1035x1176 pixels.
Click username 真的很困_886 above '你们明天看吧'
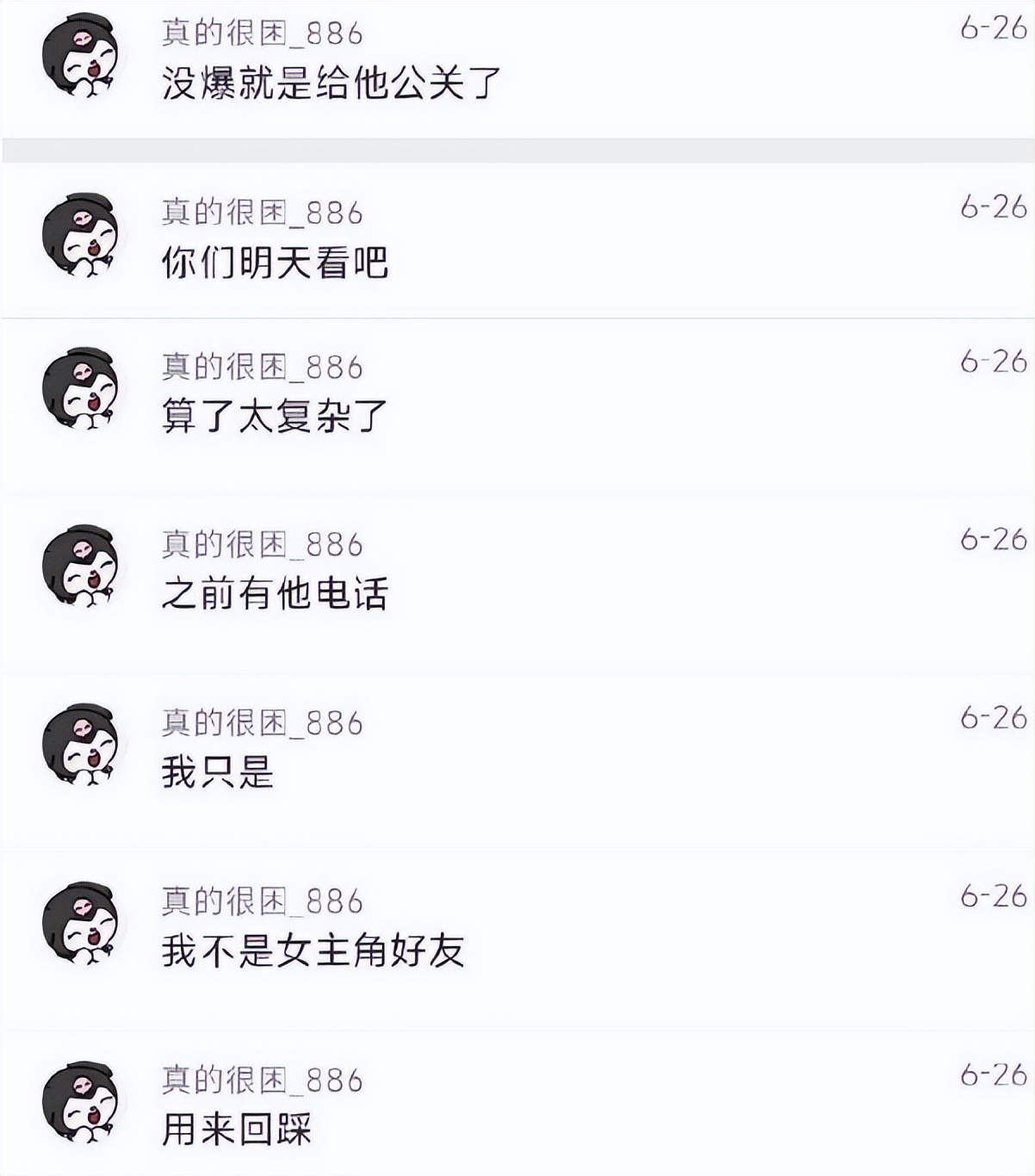(x=261, y=207)
